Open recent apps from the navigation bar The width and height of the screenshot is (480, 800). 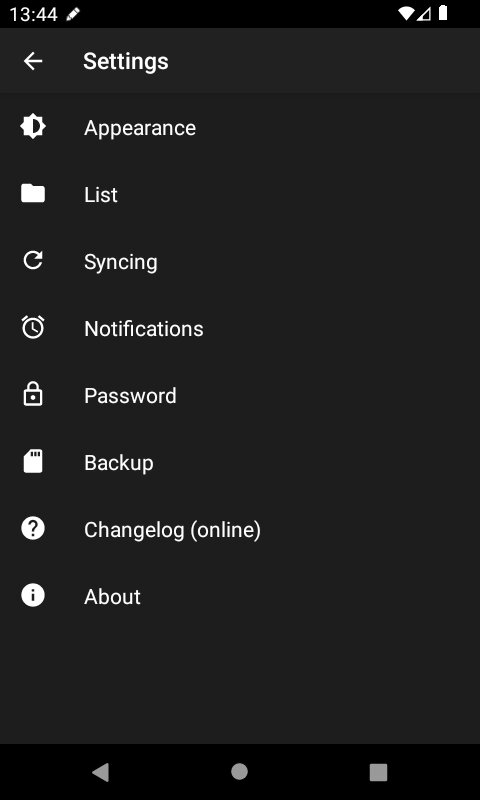pos(378,772)
